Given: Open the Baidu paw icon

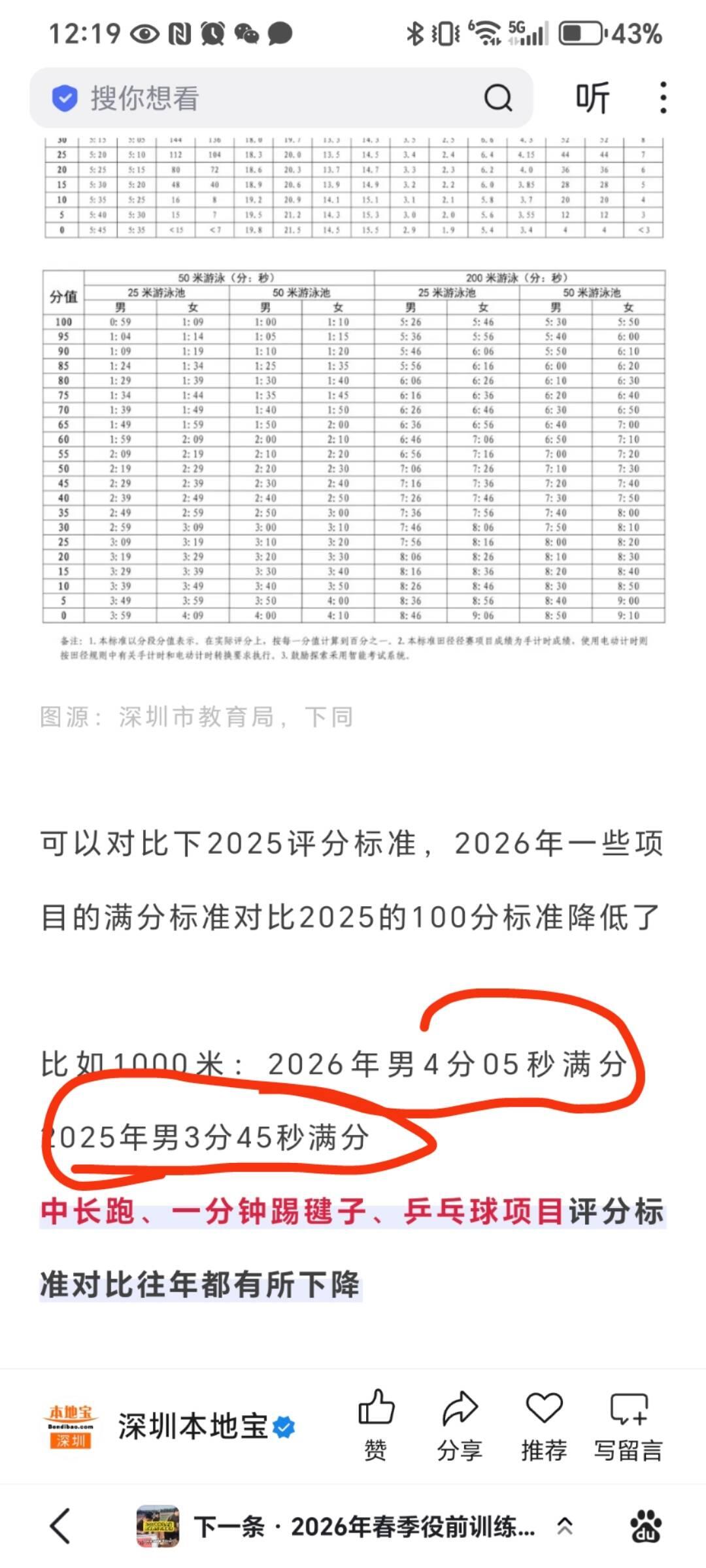Looking at the screenshot, I should (x=645, y=1526).
